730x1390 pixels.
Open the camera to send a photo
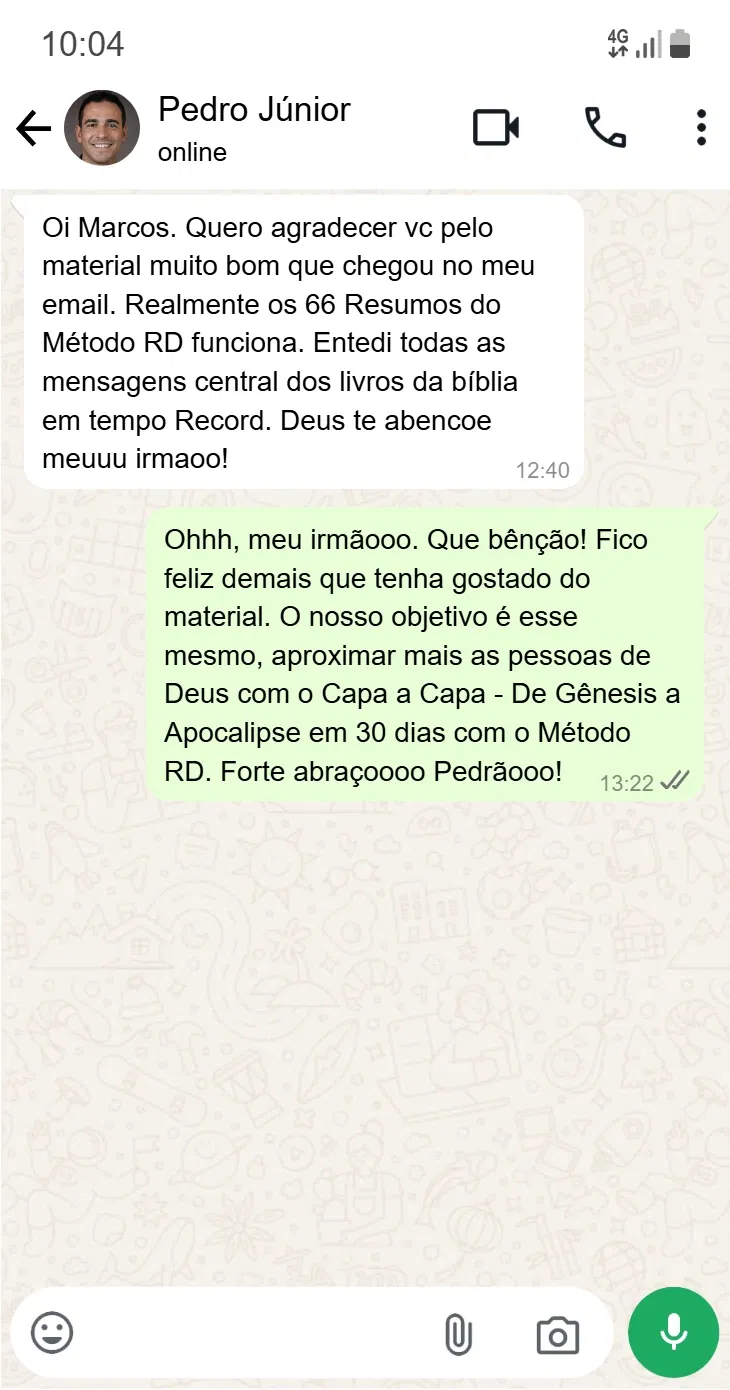(x=557, y=1334)
